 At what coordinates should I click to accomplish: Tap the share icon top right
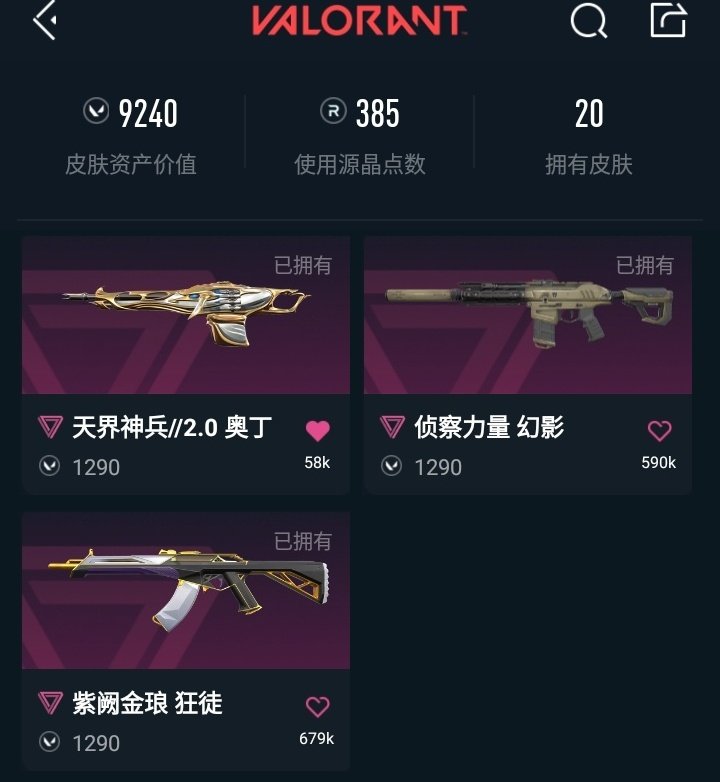(x=668, y=22)
